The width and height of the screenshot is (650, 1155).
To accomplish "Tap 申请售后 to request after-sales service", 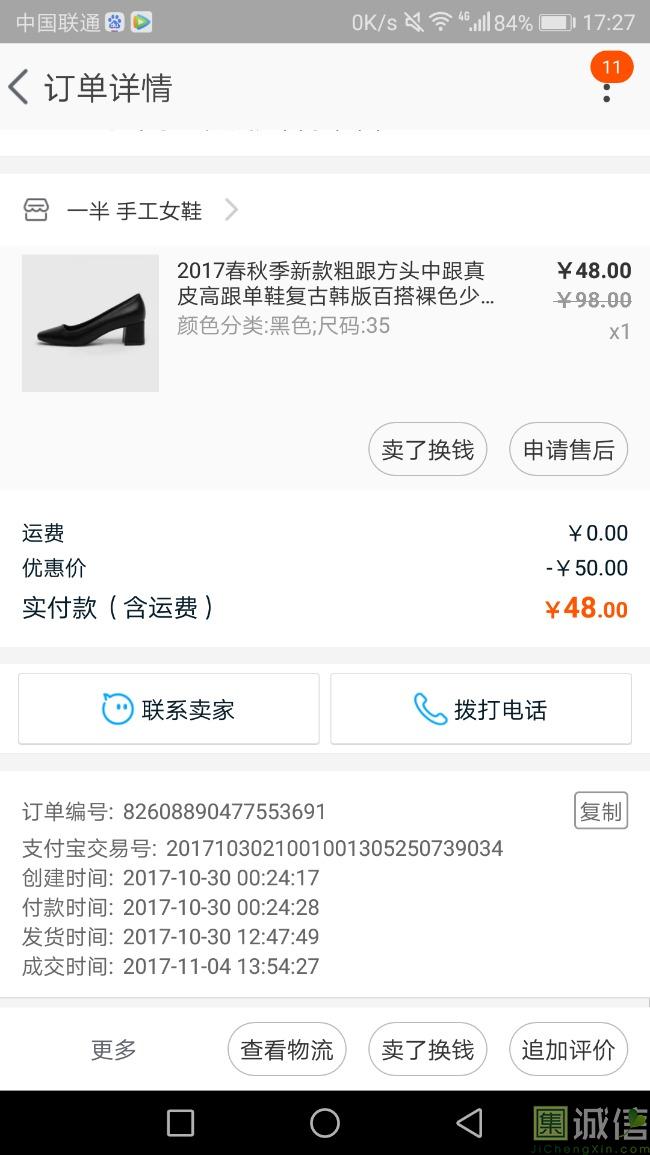I will pyautogui.click(x=568, y=449).
